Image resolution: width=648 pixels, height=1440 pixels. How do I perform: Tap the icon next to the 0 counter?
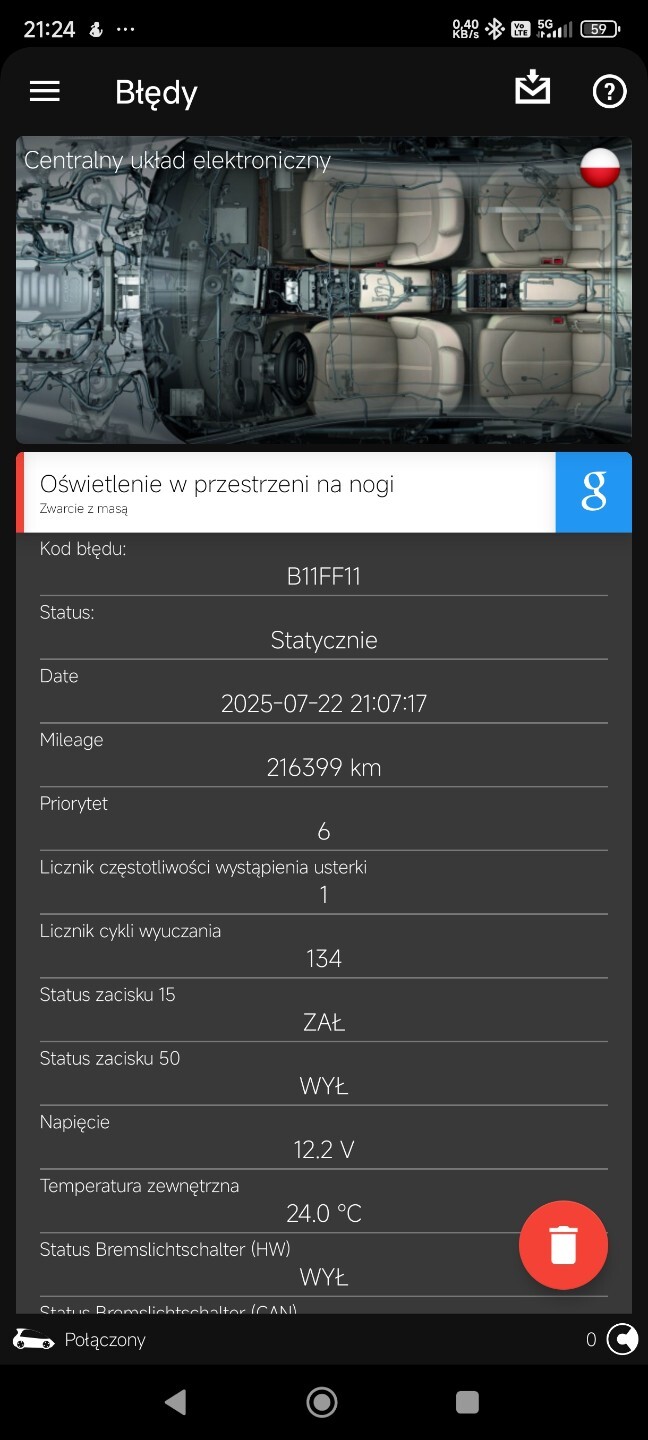coord(622,1339)
